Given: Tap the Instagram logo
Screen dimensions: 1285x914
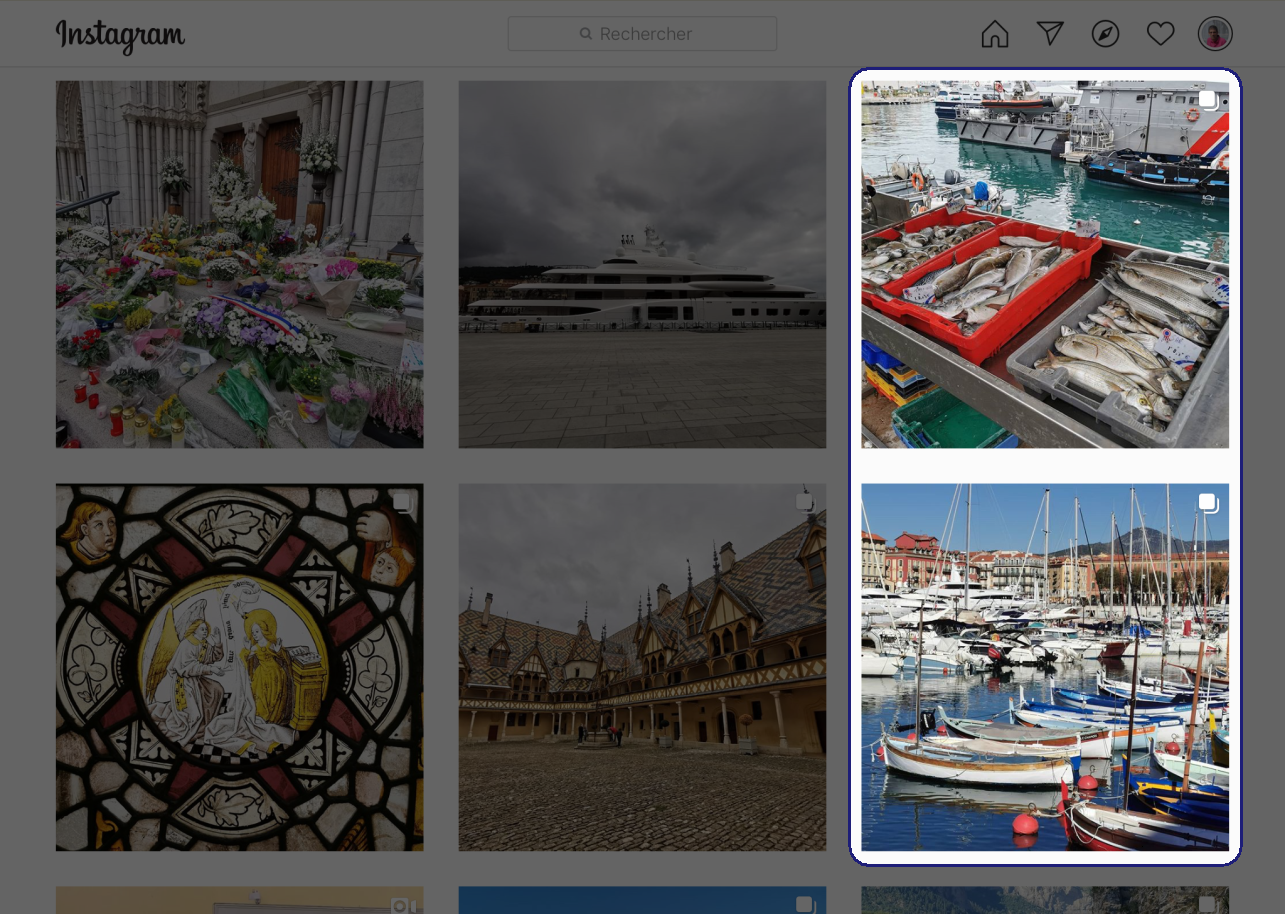Looking at the screenshot, I should pos(120,36).
